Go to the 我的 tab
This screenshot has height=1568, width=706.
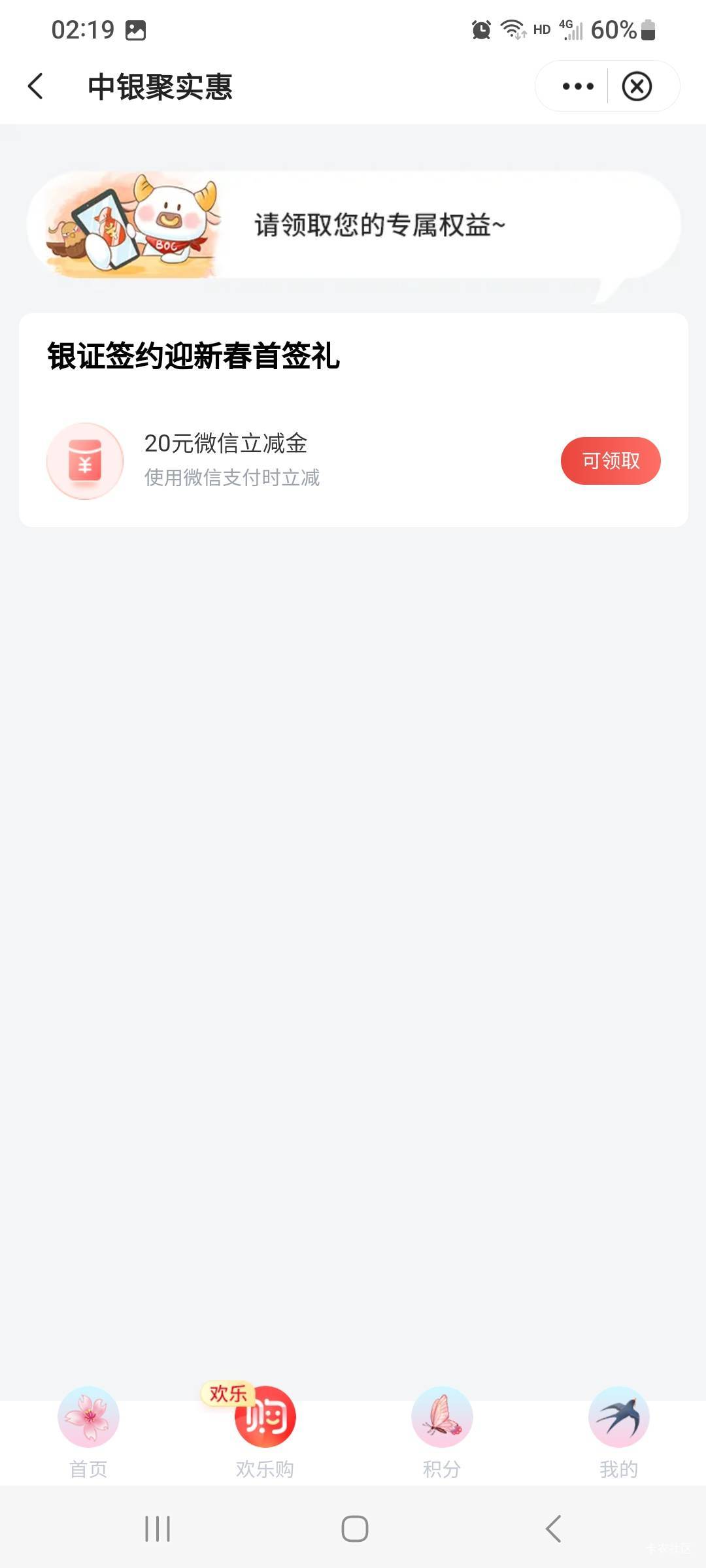coord(618,1432)
